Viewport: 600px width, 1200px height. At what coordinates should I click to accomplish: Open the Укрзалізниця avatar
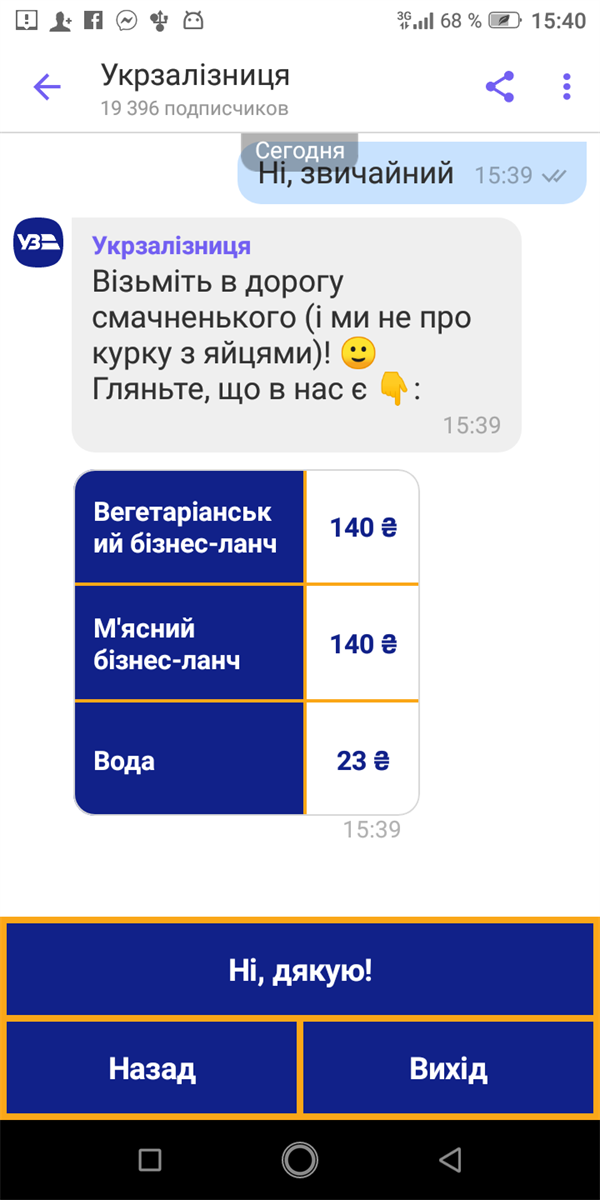38,242
